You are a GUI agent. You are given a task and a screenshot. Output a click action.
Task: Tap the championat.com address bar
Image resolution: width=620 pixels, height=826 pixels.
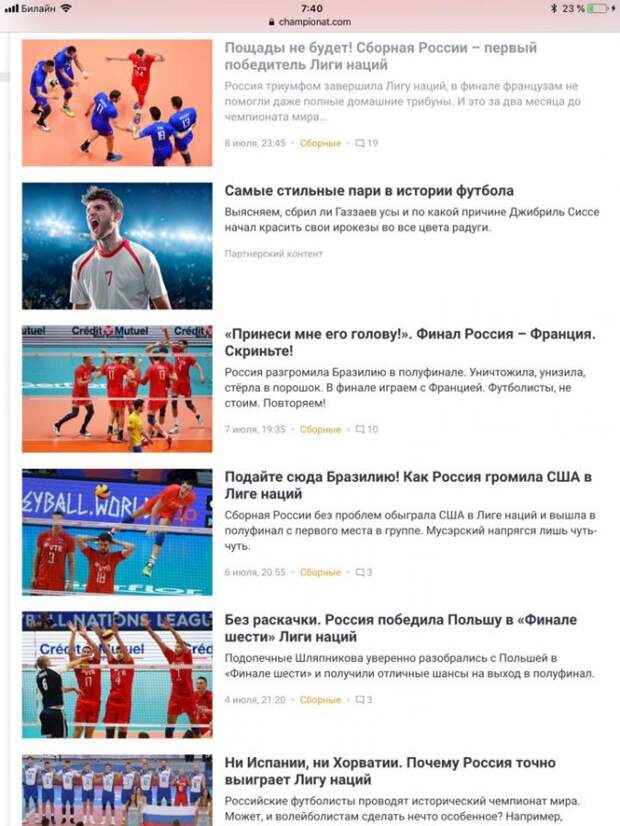[310, 21]
